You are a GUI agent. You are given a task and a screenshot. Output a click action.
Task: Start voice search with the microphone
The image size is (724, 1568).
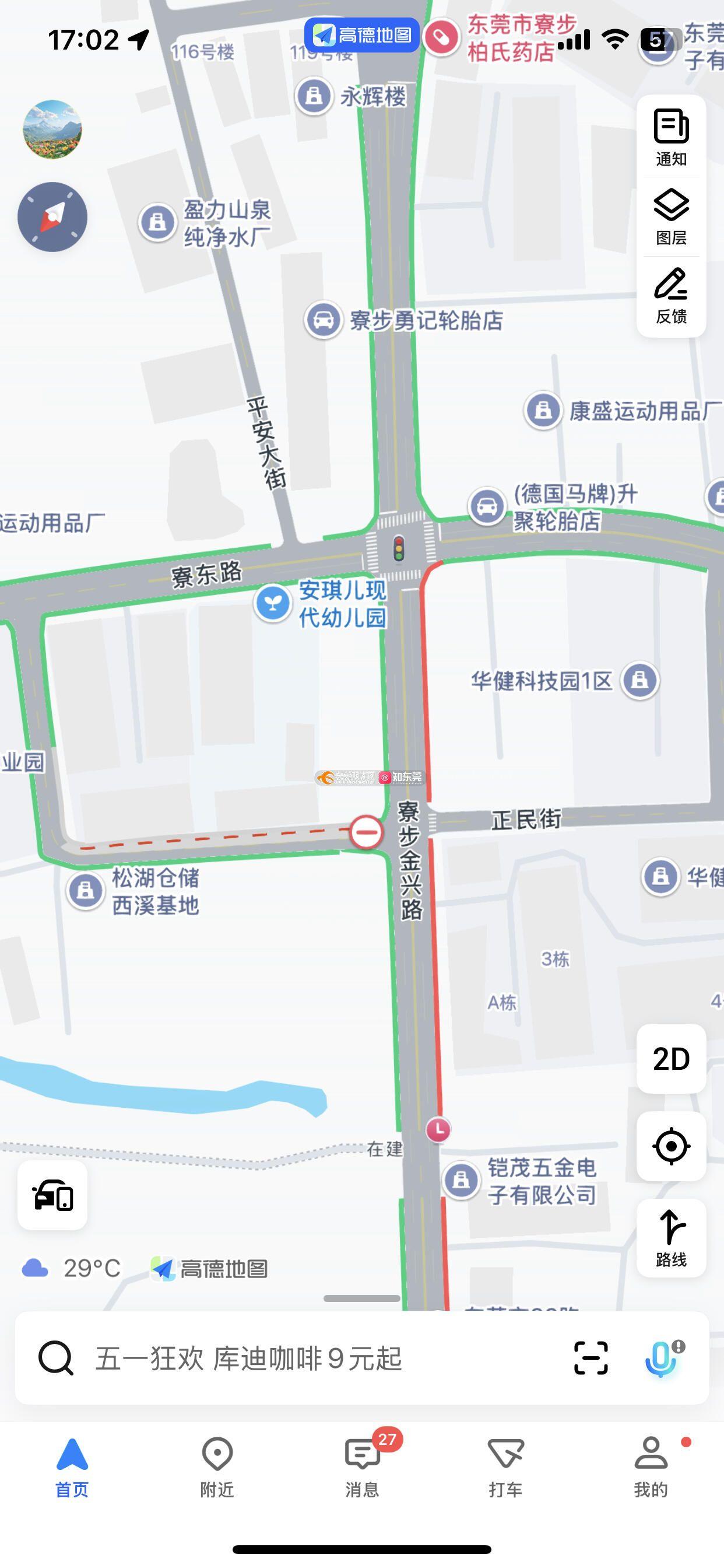pos(662,1358)
